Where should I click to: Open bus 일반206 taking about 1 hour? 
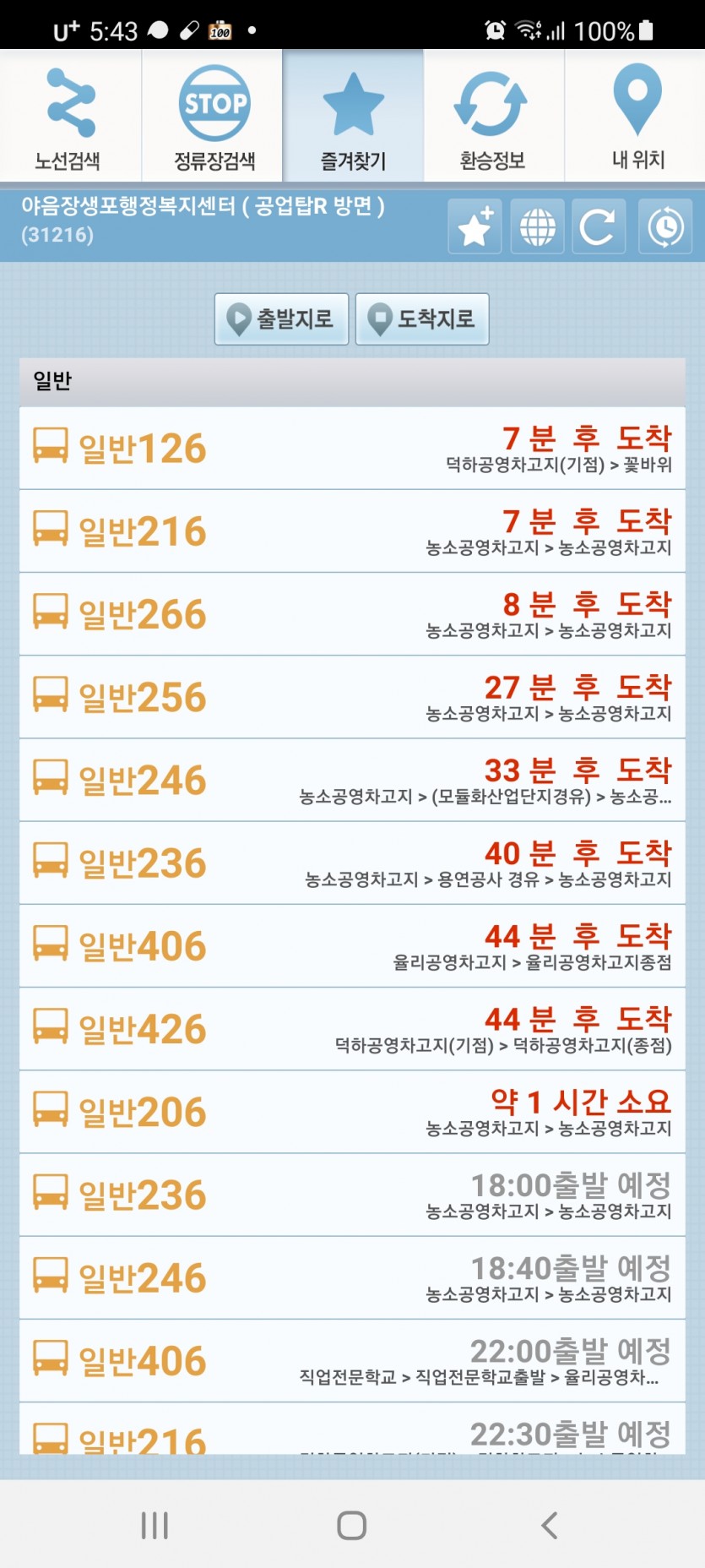pos(352,1111)
